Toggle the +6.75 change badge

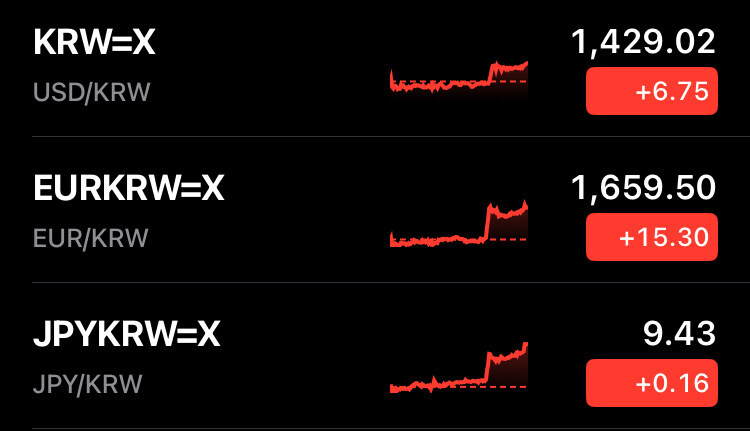[651, 92]
